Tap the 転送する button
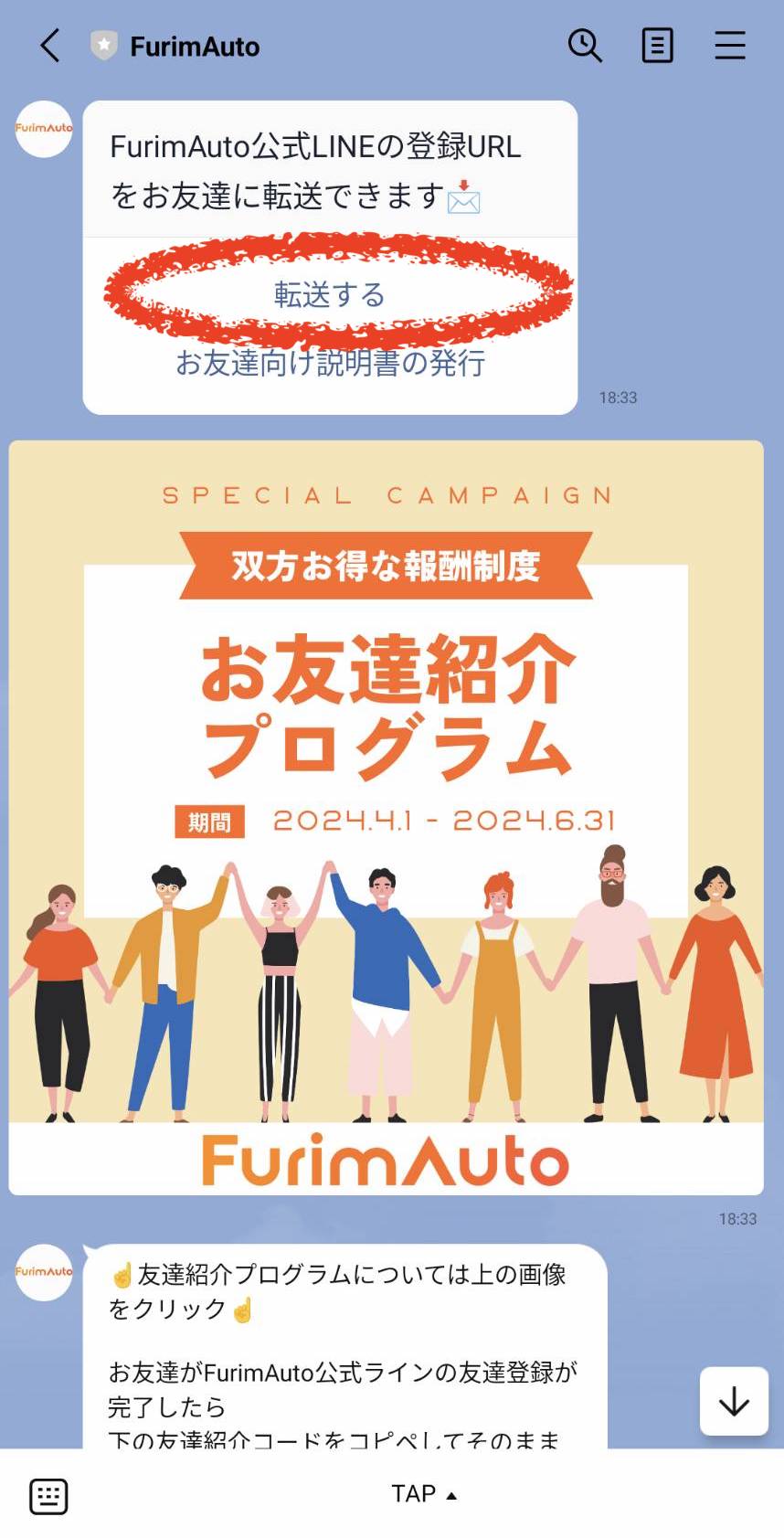Screen dimensions: 784x1538 (x=330, y=294)
